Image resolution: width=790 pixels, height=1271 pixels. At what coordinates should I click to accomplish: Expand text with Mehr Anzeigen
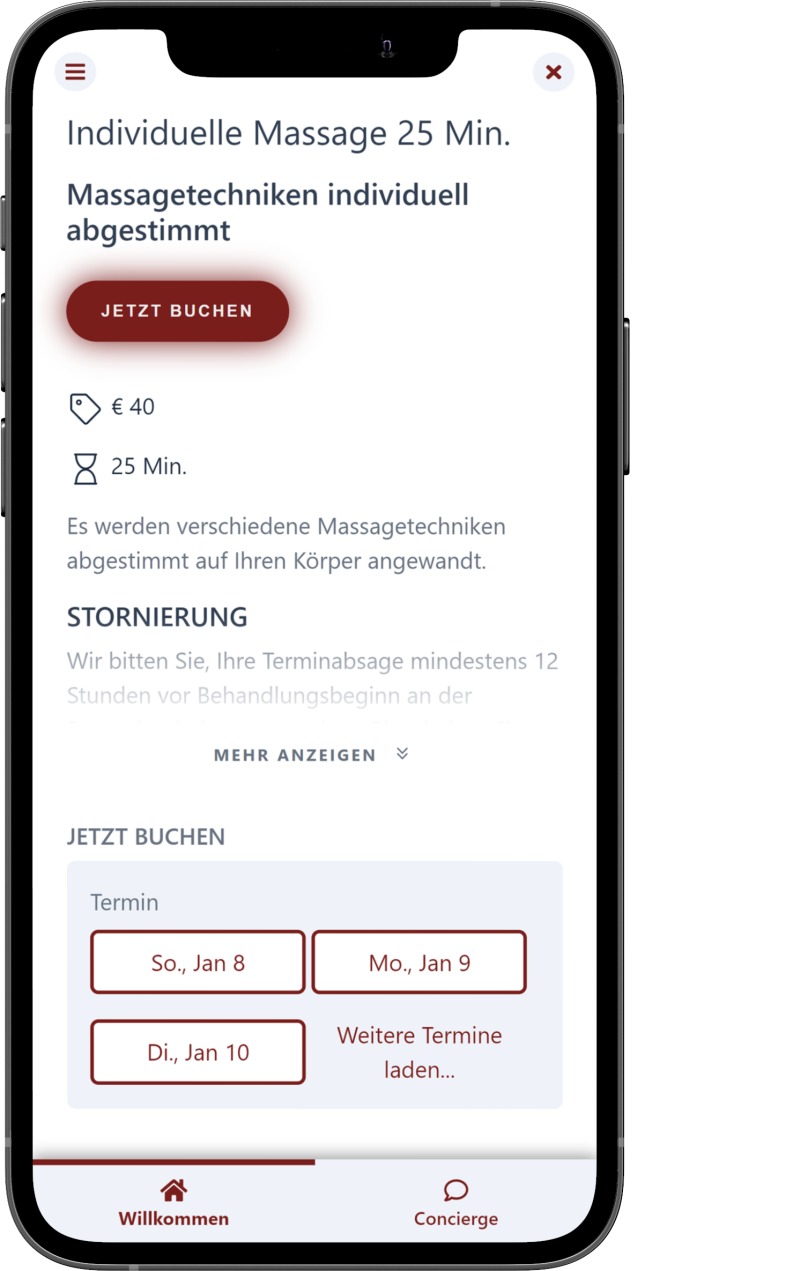pos(311,755)
